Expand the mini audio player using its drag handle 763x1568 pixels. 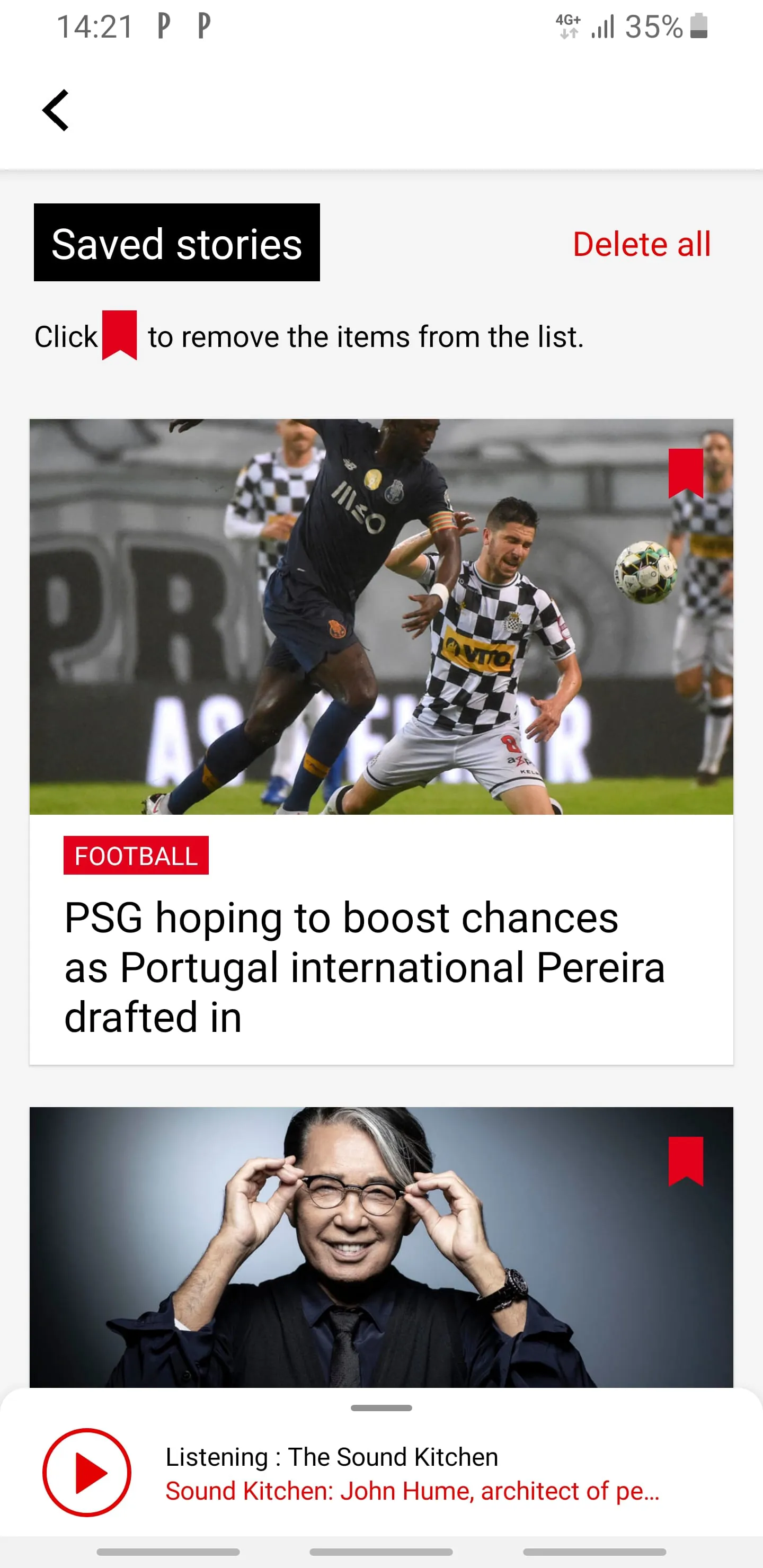coord(381,1407)
